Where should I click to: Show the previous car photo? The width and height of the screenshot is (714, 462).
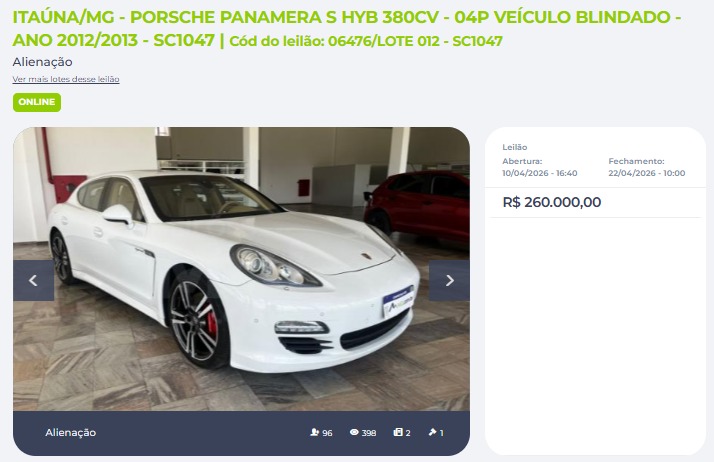[x=33, y=281]
